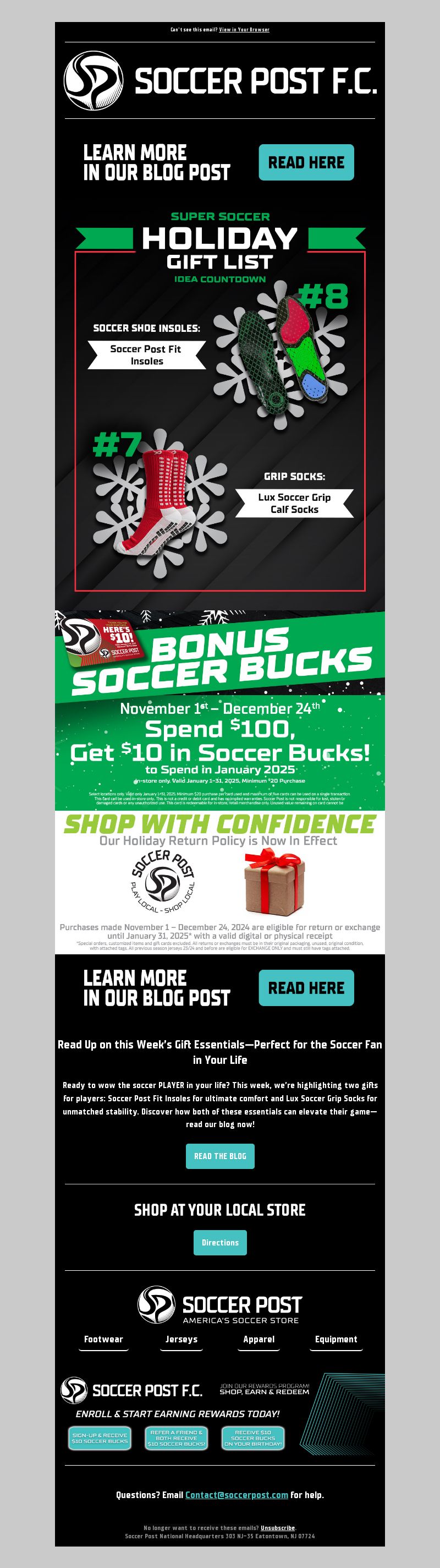Tap READ HERE above the Holiday Gift List
Viewport: 440px width, 1568px height.
click(306, 162)
